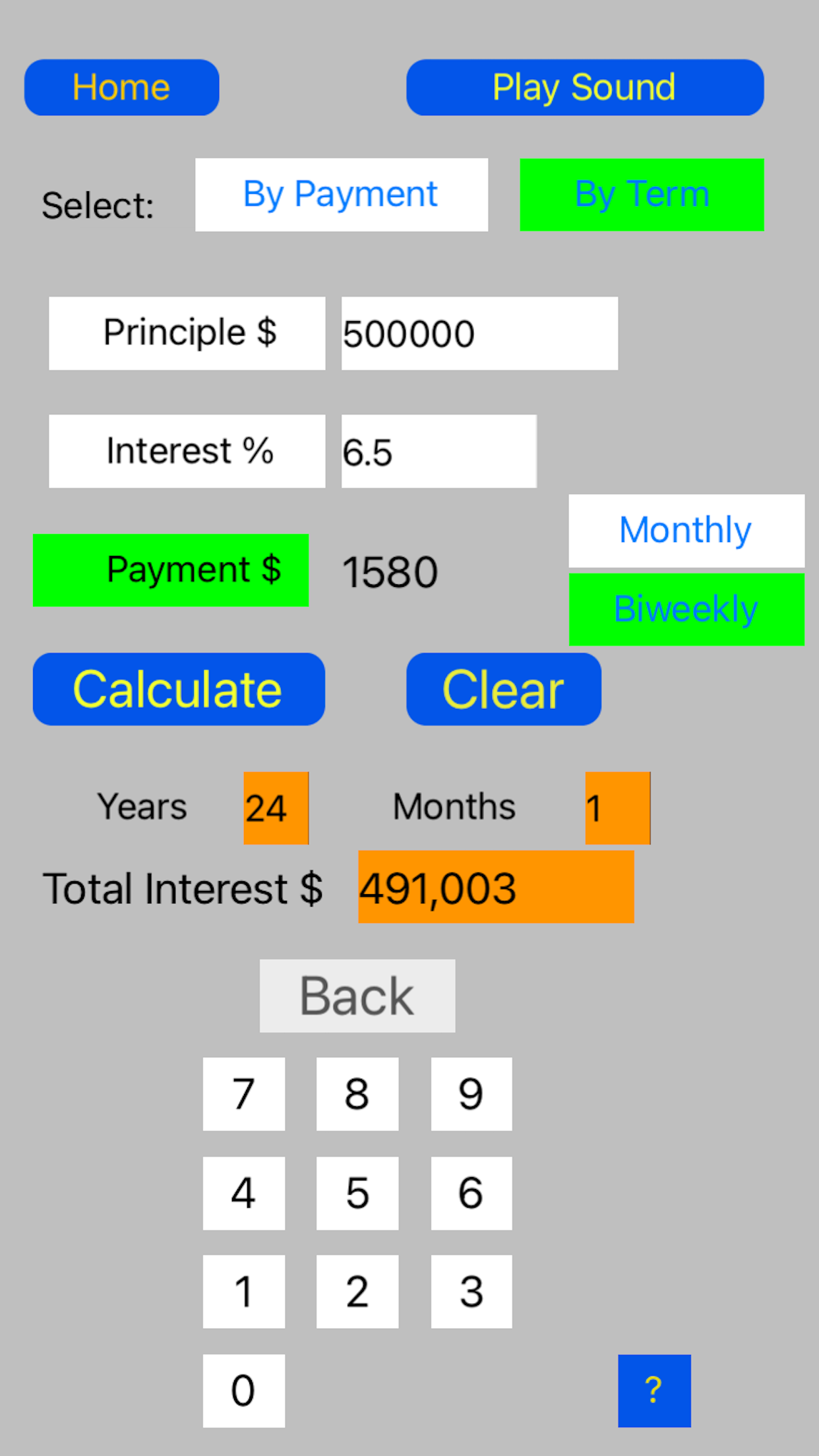This screenshot has height=1456, width=819.
Task: Select the Payment $ field
Action: [171, 570]
